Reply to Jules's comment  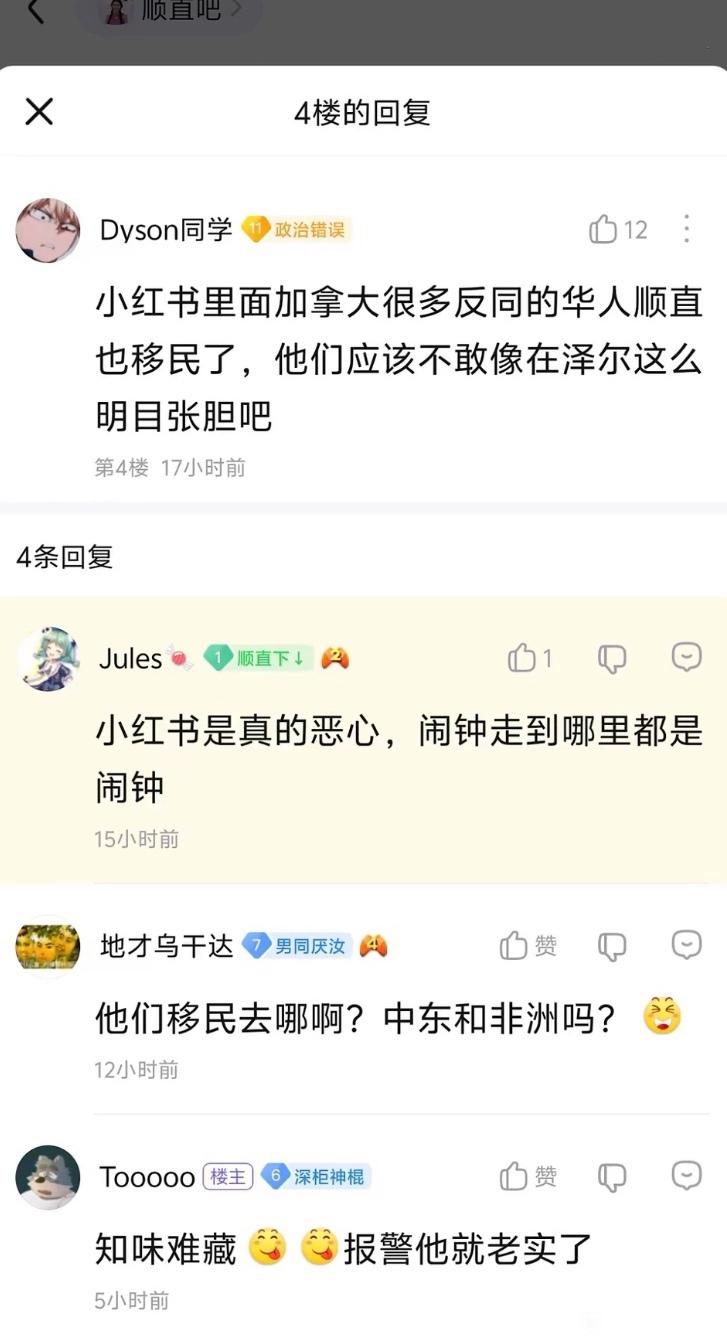point(686,657)
